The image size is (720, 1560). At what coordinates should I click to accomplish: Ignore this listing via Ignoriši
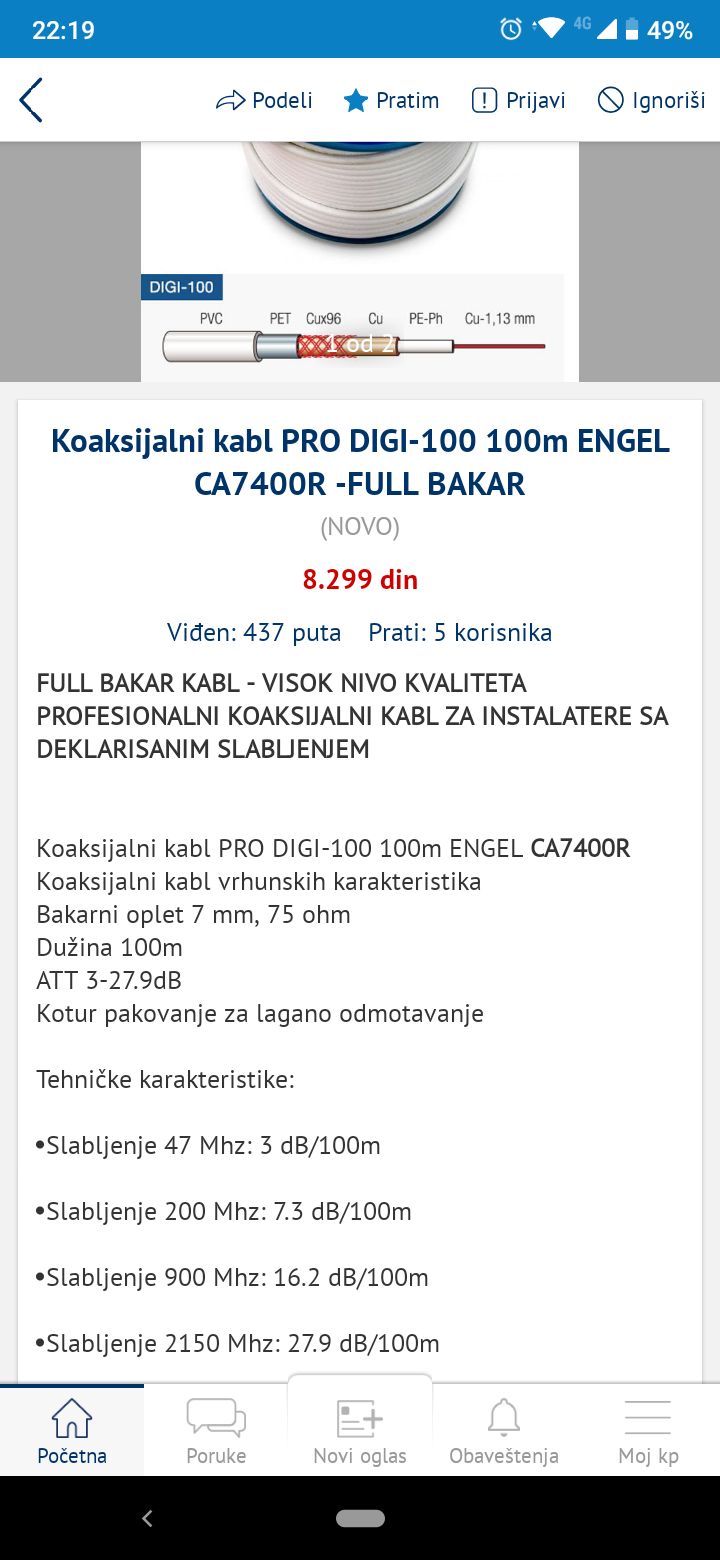click(x=651, y=100)
